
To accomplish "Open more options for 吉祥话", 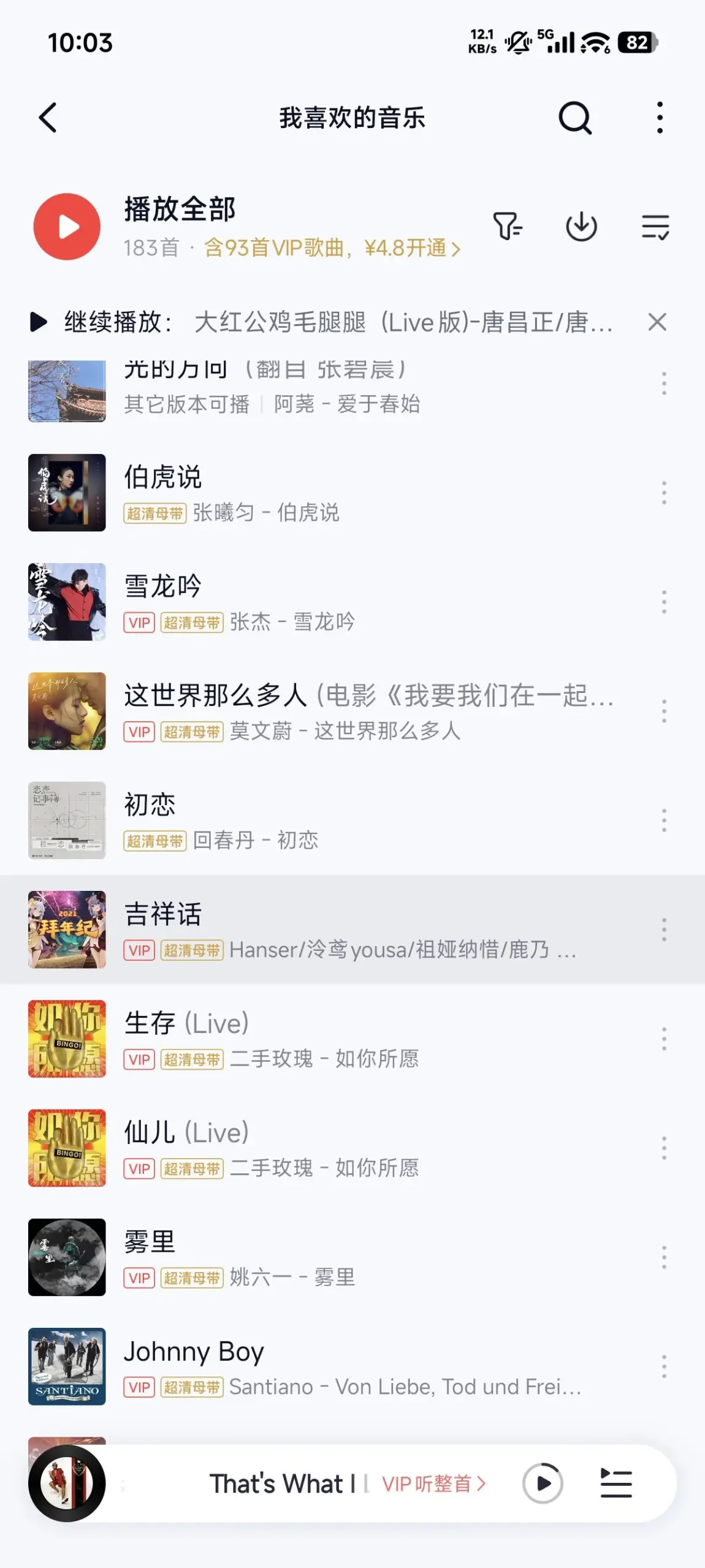I will [663, 930].
